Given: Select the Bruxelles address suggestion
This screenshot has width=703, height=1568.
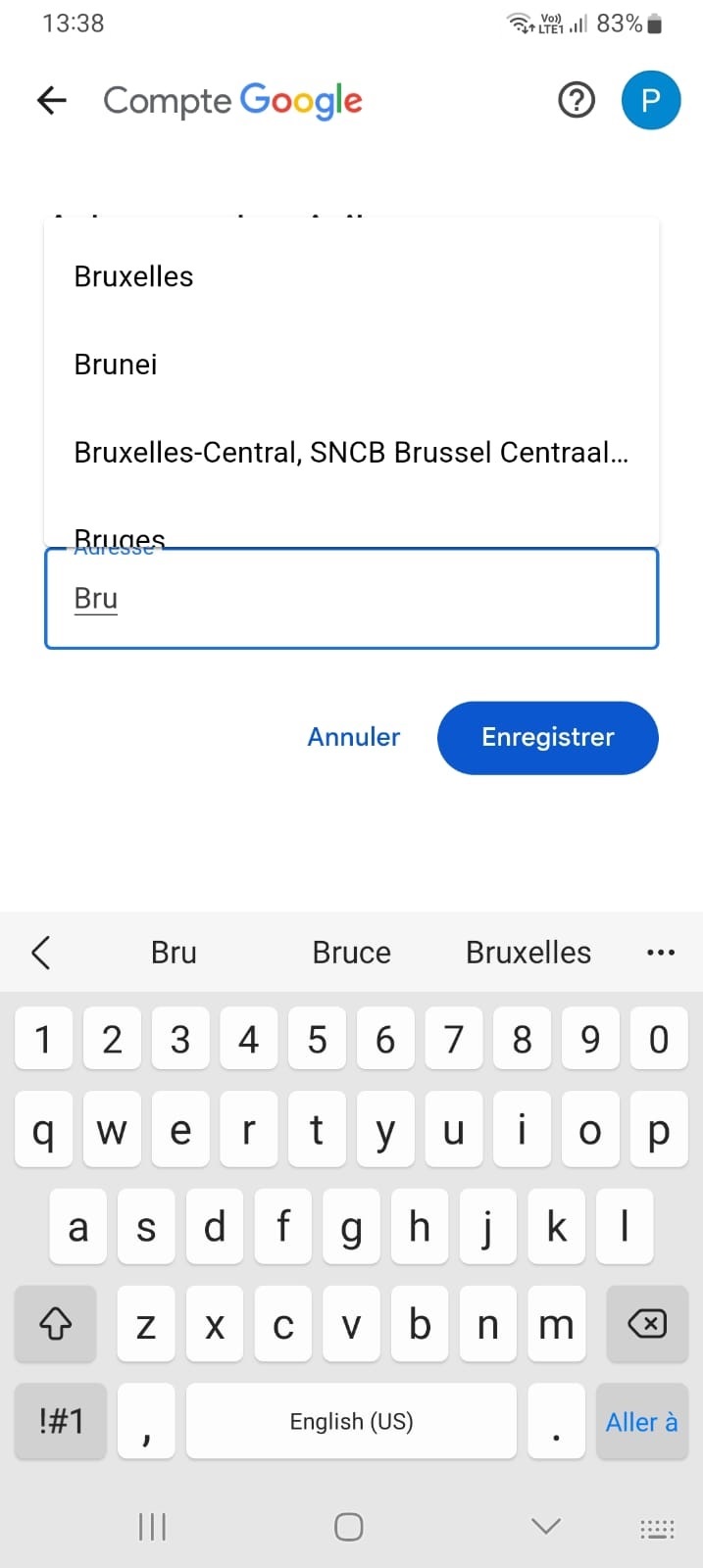Looking at the screenshot, I should (x=351, y=276).
